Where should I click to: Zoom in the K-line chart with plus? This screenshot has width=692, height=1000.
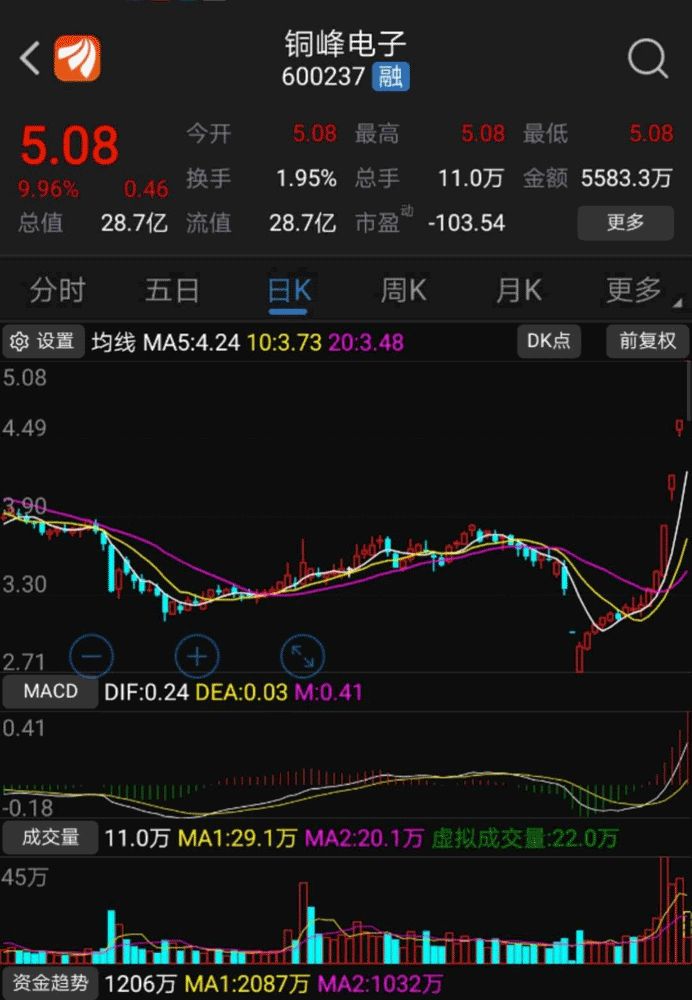click(197, 656)
